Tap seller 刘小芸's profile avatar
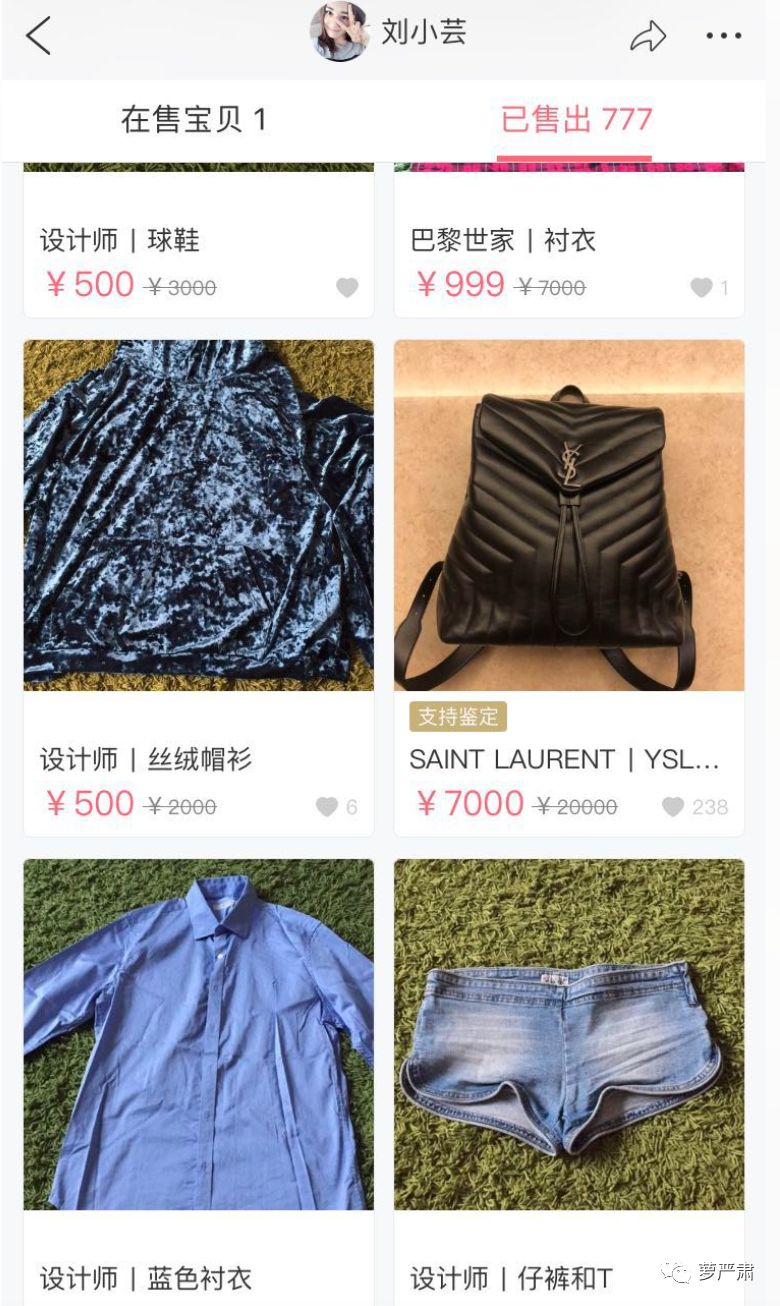Screen dimensions: 780x1306 (x=340, y=32)
